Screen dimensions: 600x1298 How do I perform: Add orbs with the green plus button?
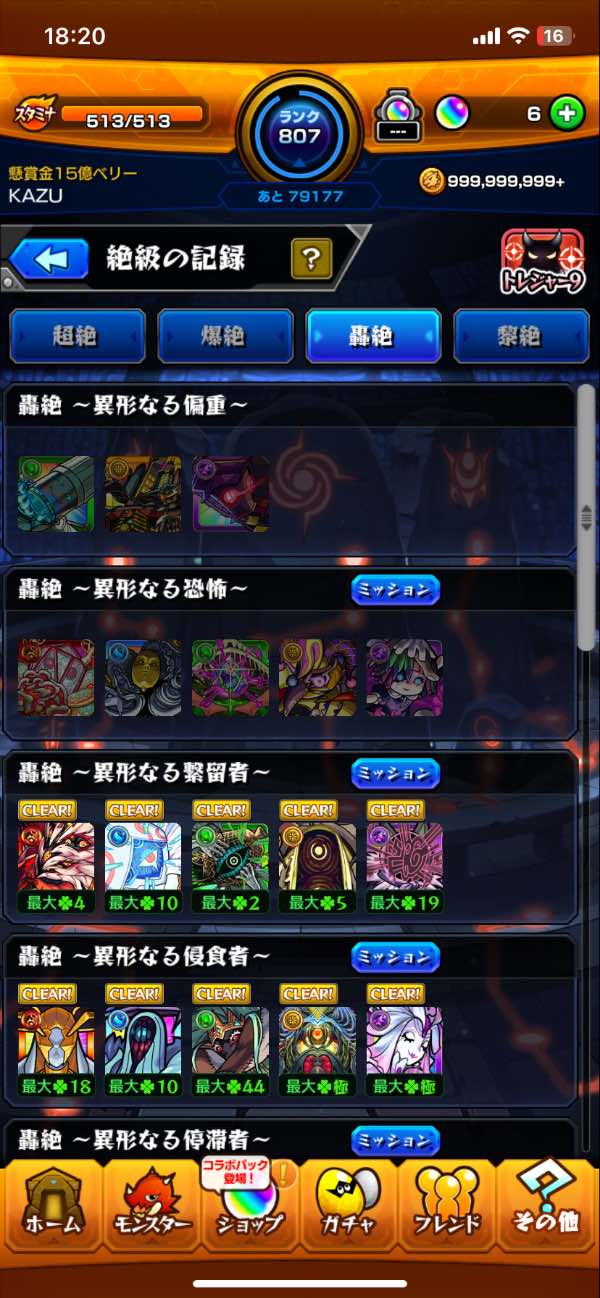(x=566, y=114)
